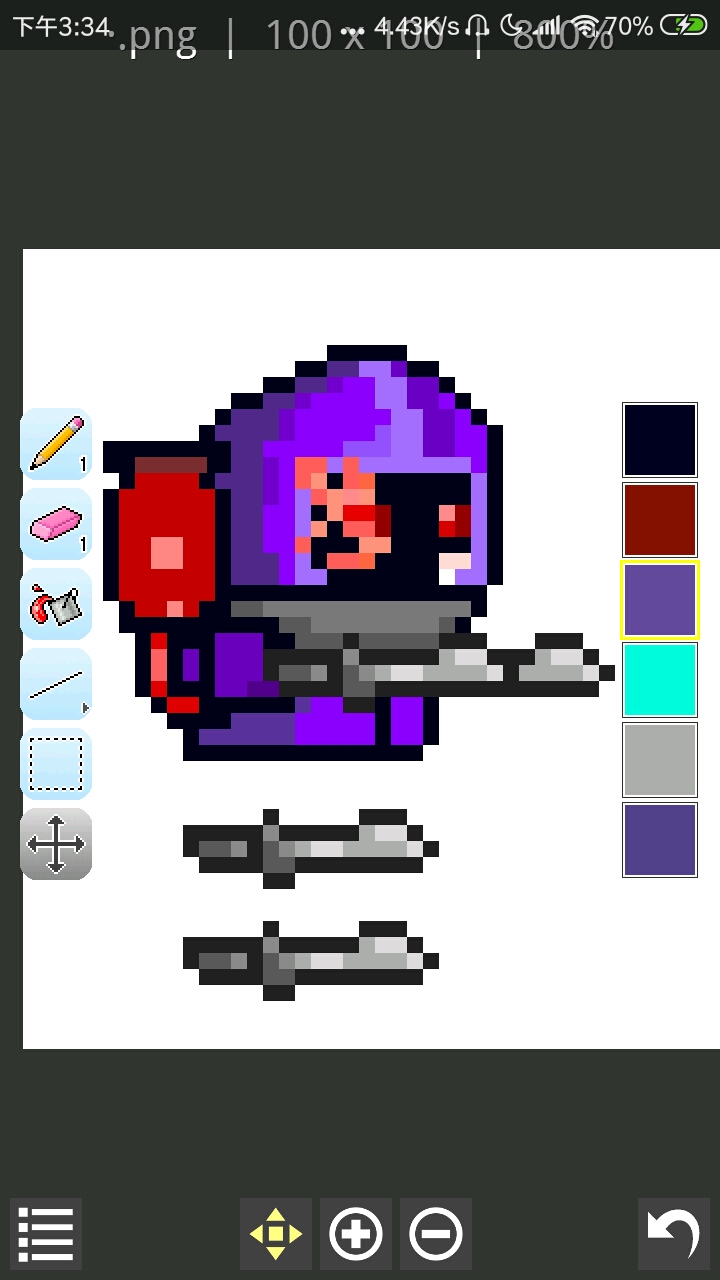This screenshot has width=720, height=1280.
Task: Zoom in with the plus button
Action: pos(356,1234)
